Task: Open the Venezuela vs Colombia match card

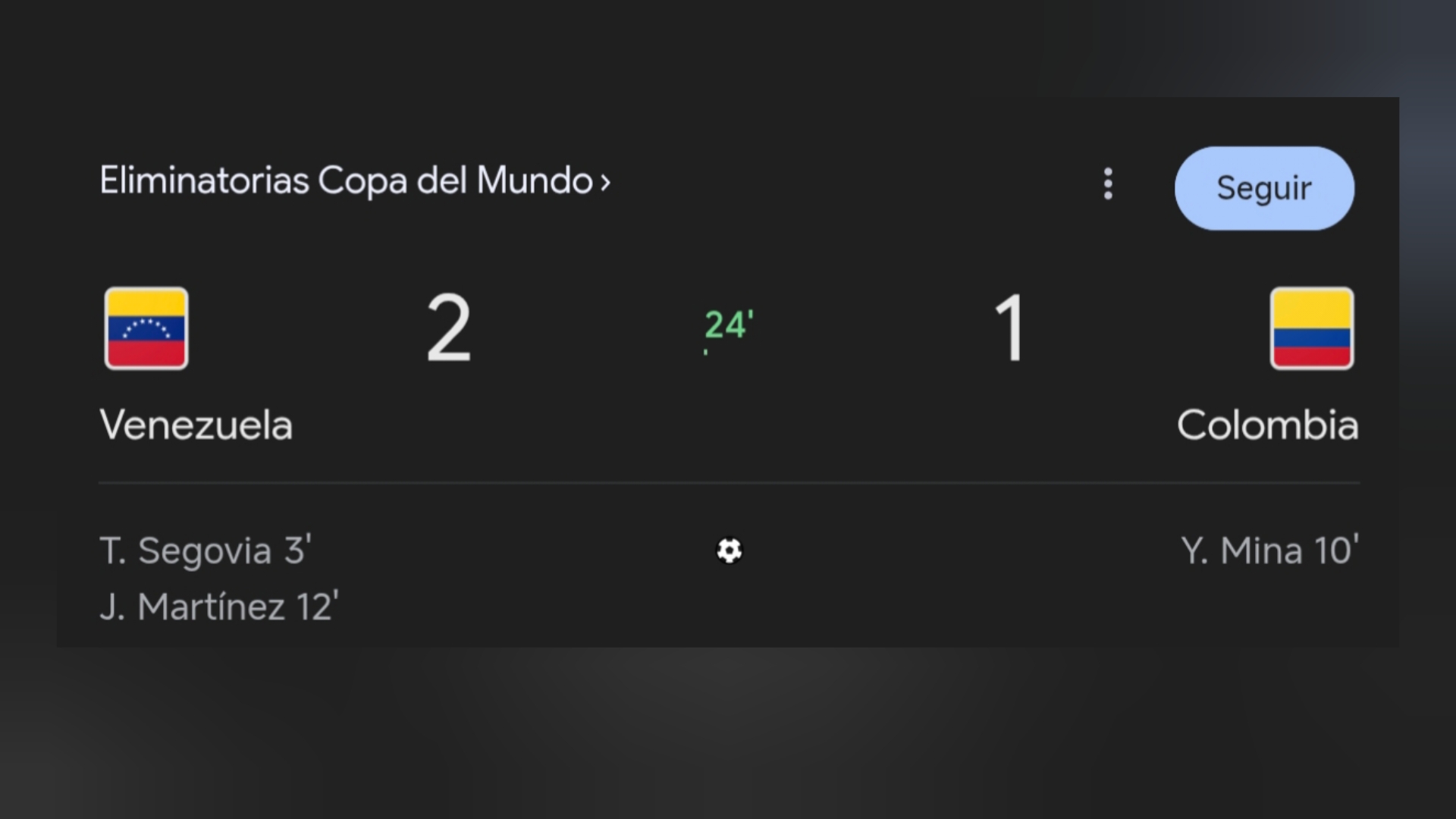Action: point(728,364)
